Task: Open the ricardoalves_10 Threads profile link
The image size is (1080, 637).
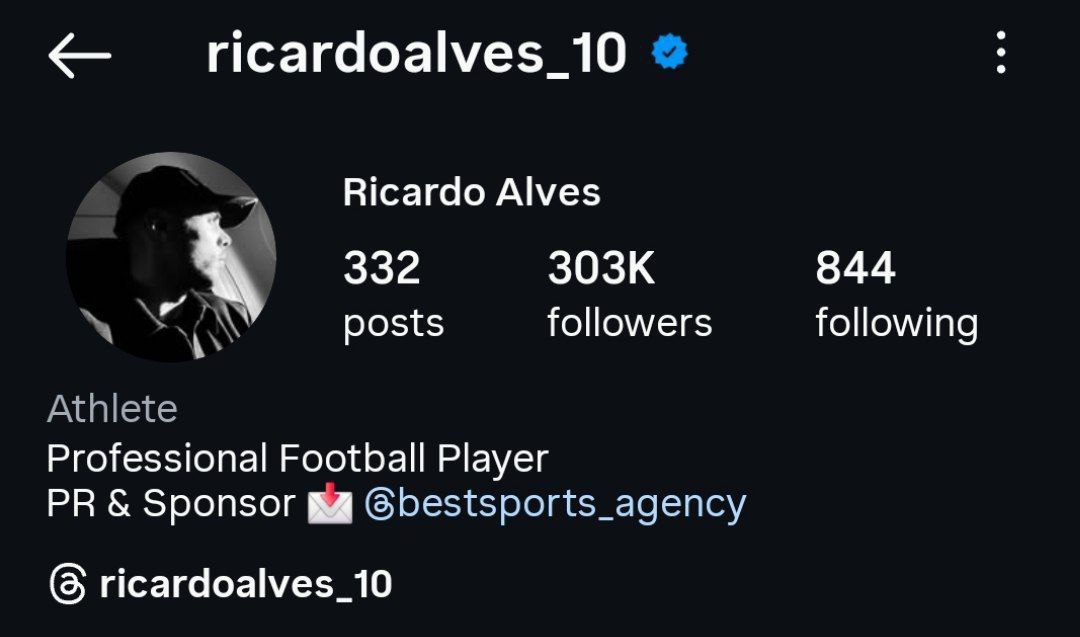Action: coord(220,584)
